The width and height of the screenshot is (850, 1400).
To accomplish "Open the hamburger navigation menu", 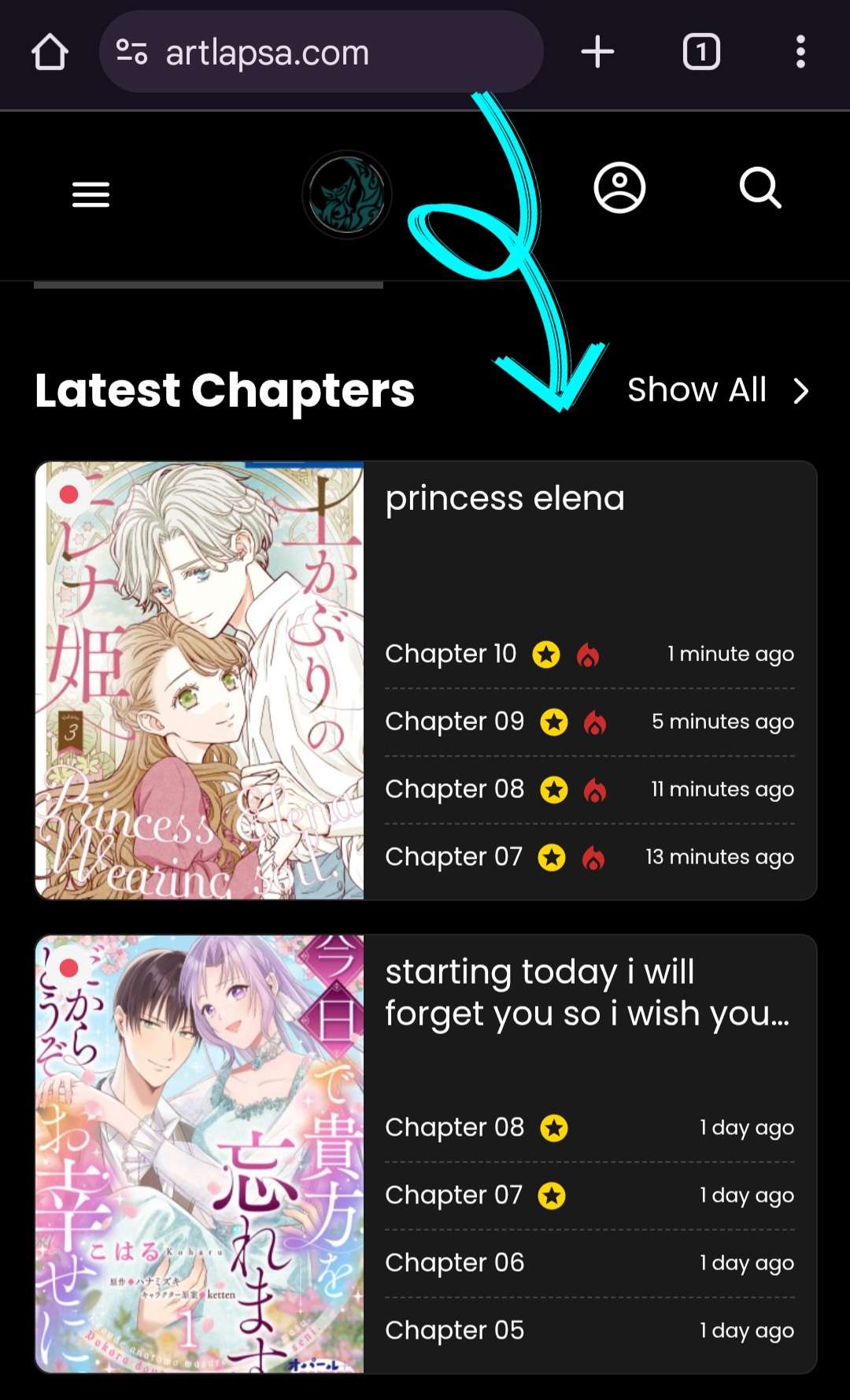I will click(x=91, y=194).
